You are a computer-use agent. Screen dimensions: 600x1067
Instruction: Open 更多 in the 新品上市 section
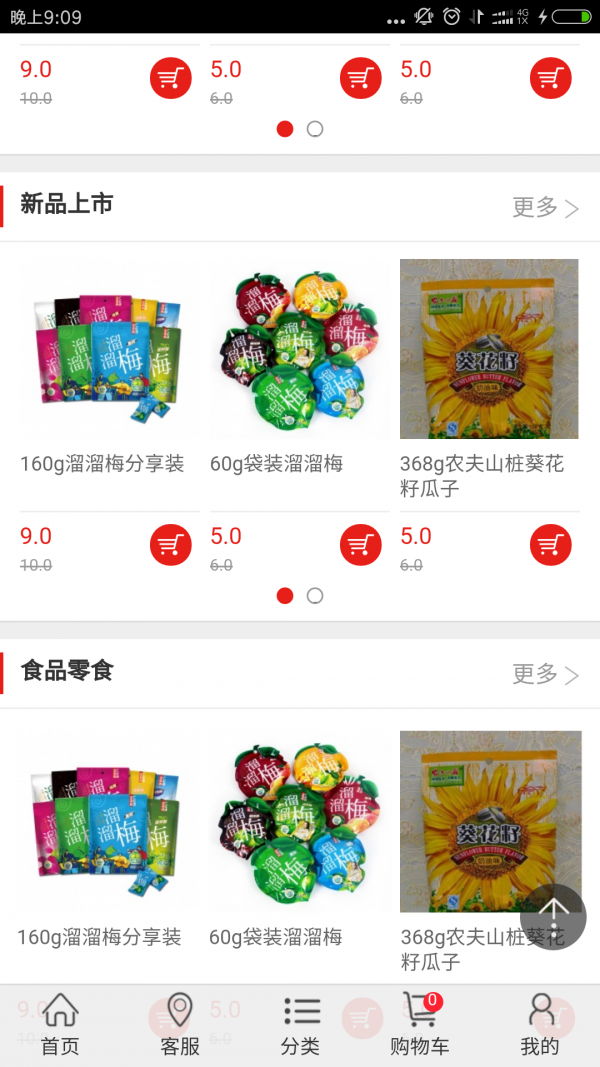(545, 207)
